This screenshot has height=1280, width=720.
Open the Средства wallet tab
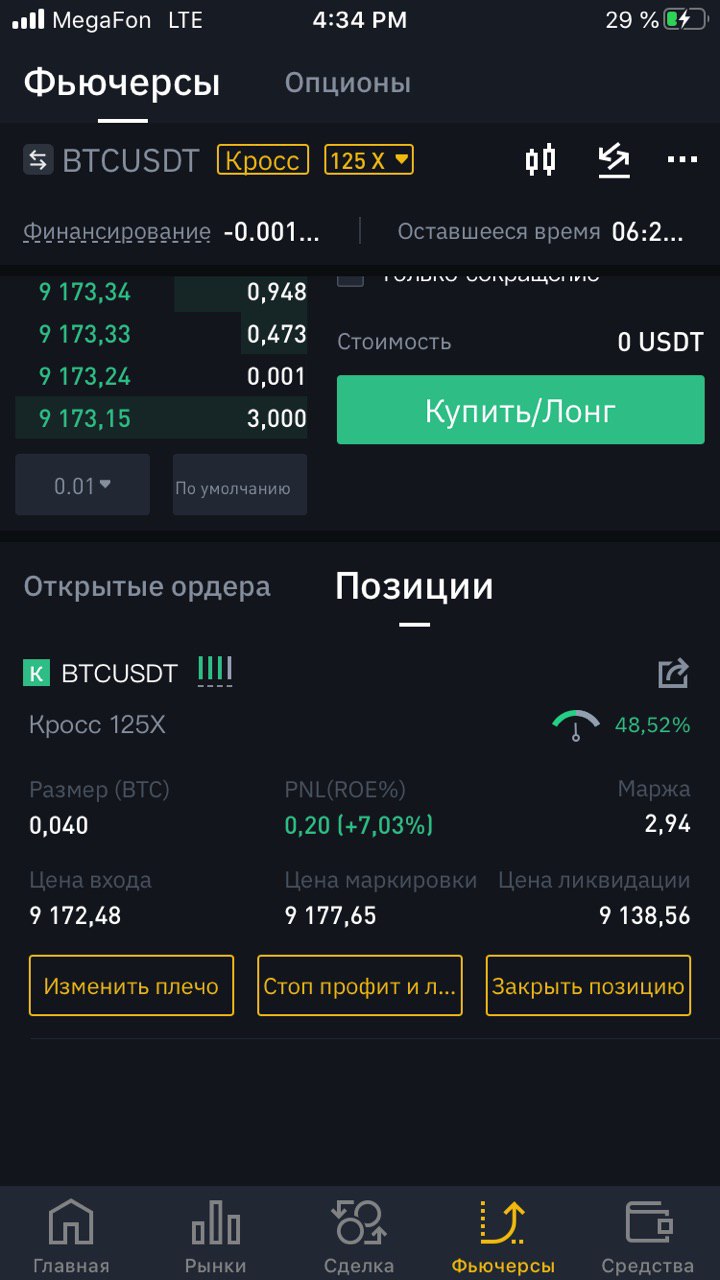click(647, 1236)
